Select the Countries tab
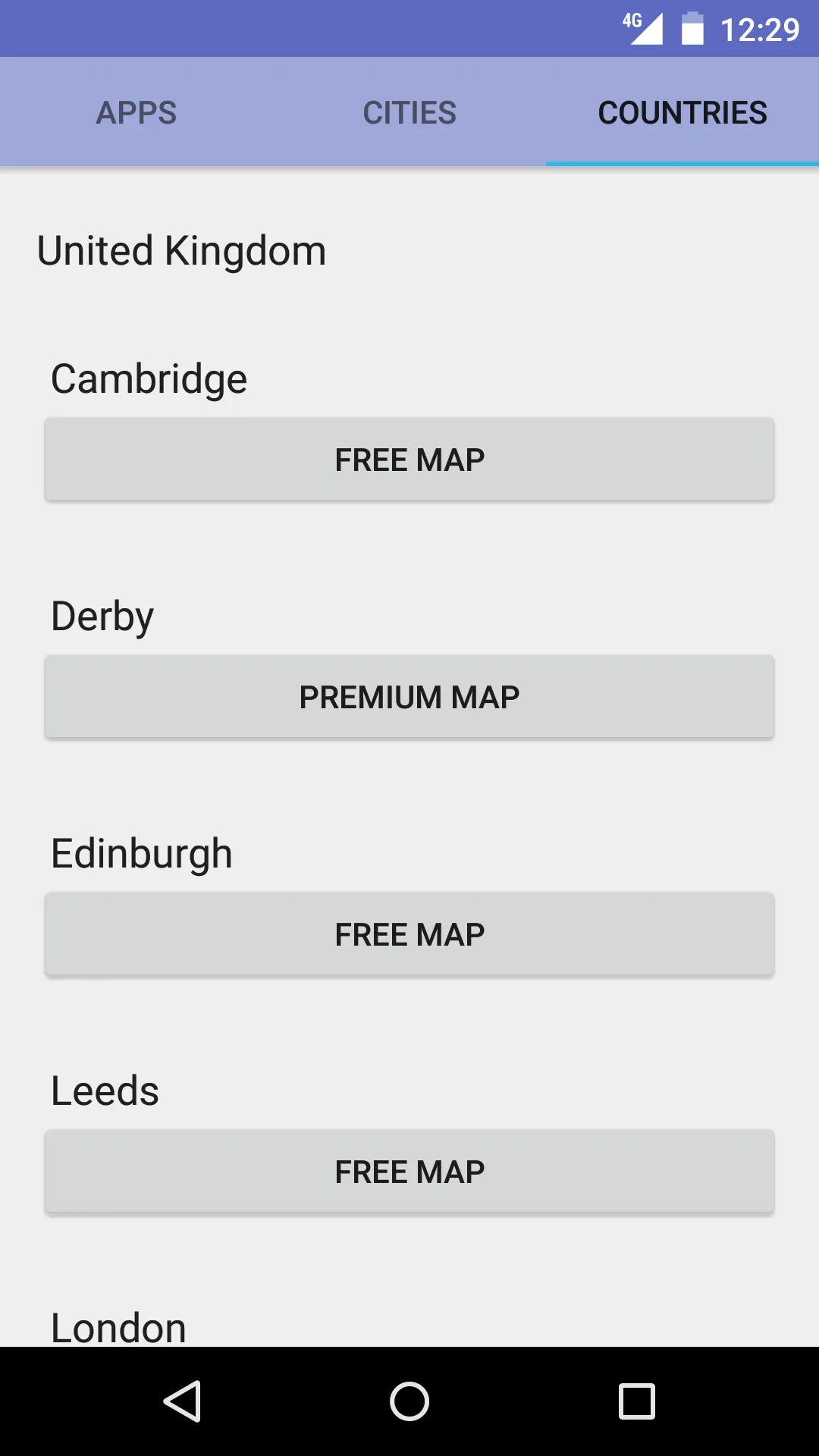Image resolution: width=819 pixels, height=1456 pixels. point(682,112)
